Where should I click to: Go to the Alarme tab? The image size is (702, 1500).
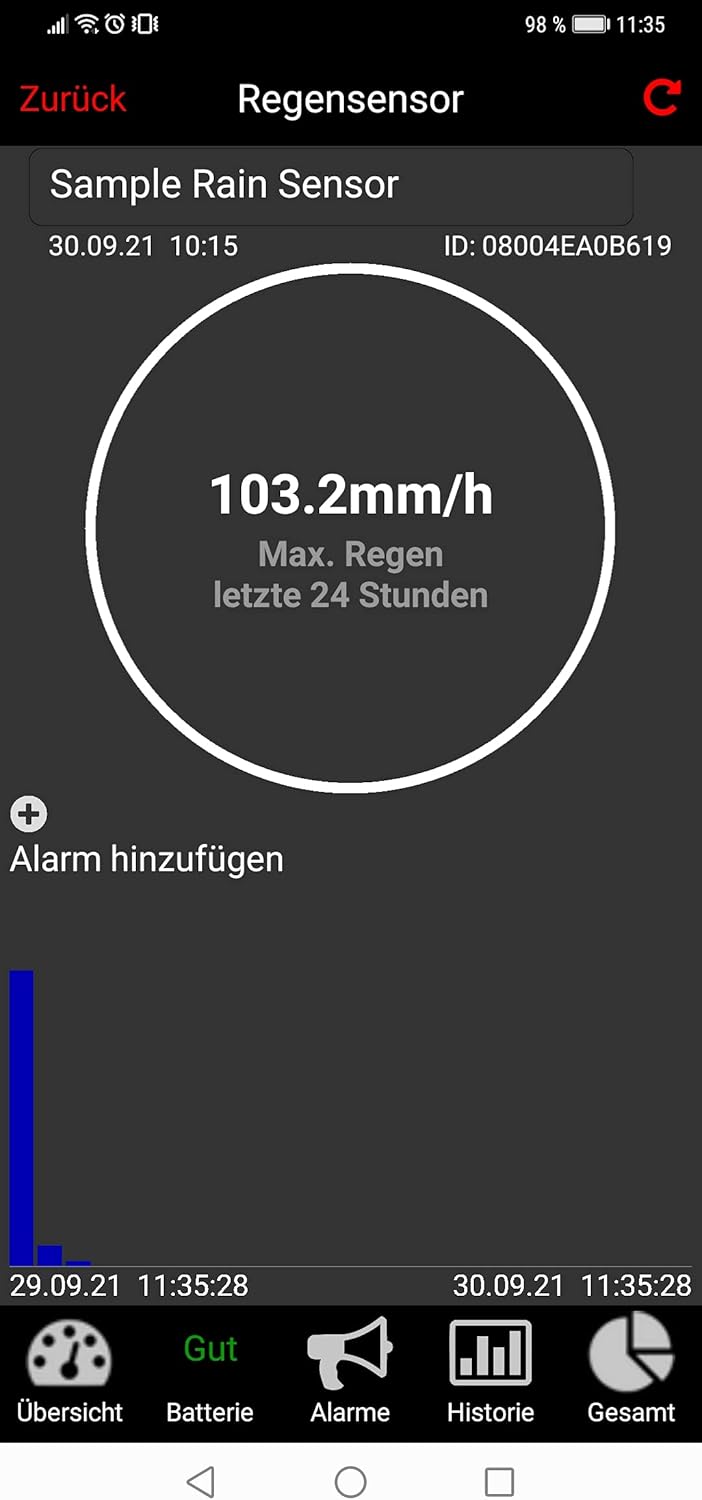[x=350, y=1372]
